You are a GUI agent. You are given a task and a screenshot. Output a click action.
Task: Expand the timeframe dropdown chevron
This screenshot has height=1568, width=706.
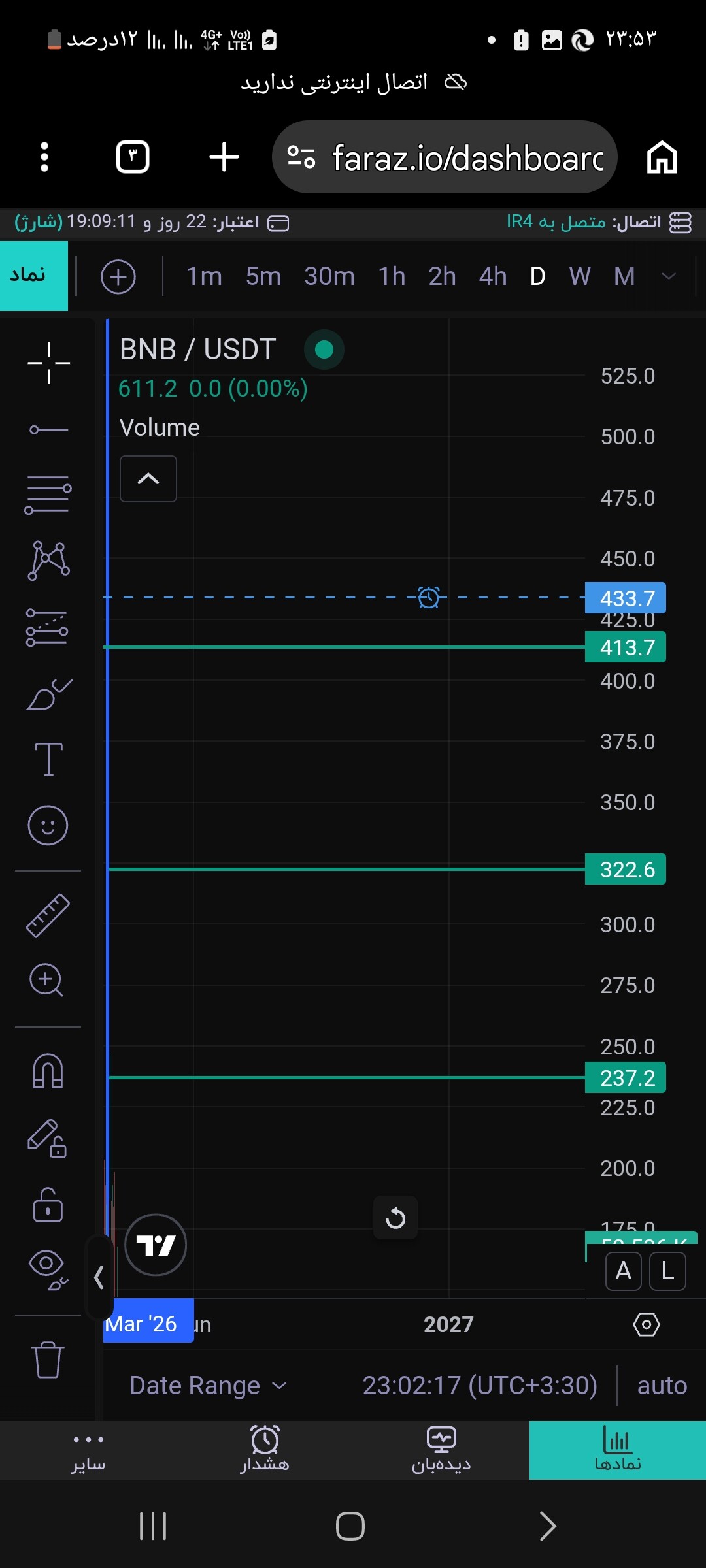669,276
